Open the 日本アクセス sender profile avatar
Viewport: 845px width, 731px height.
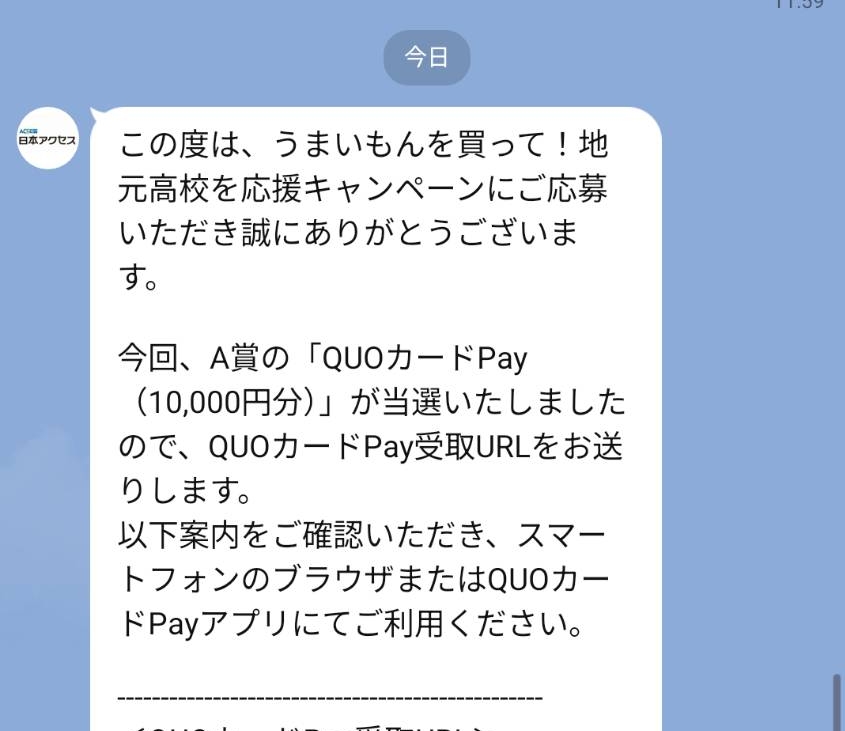[48, 138]
